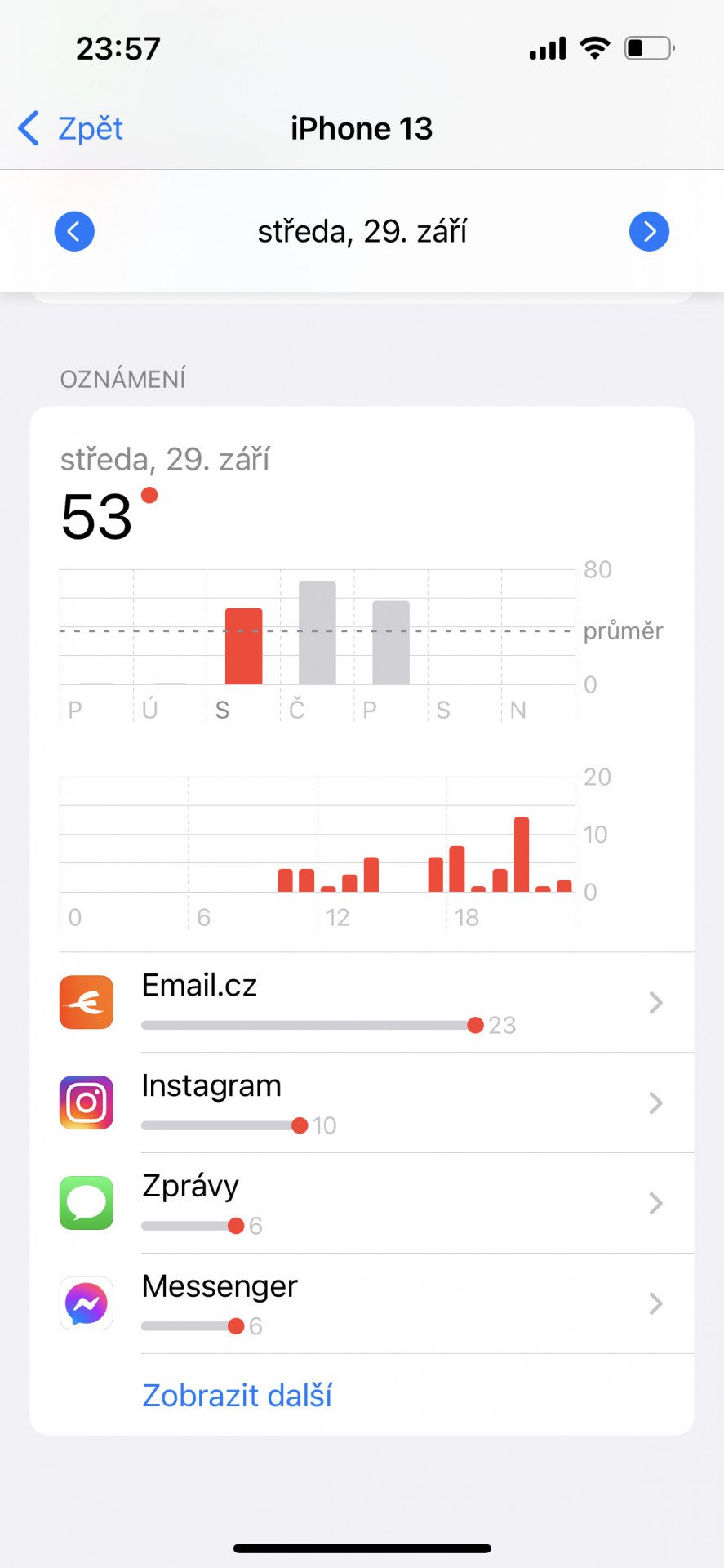Select Thursday's bar in the weekly chart
Image resolution: width=724 pixels, height=1568 pixels.
click(x=318, y=632)
